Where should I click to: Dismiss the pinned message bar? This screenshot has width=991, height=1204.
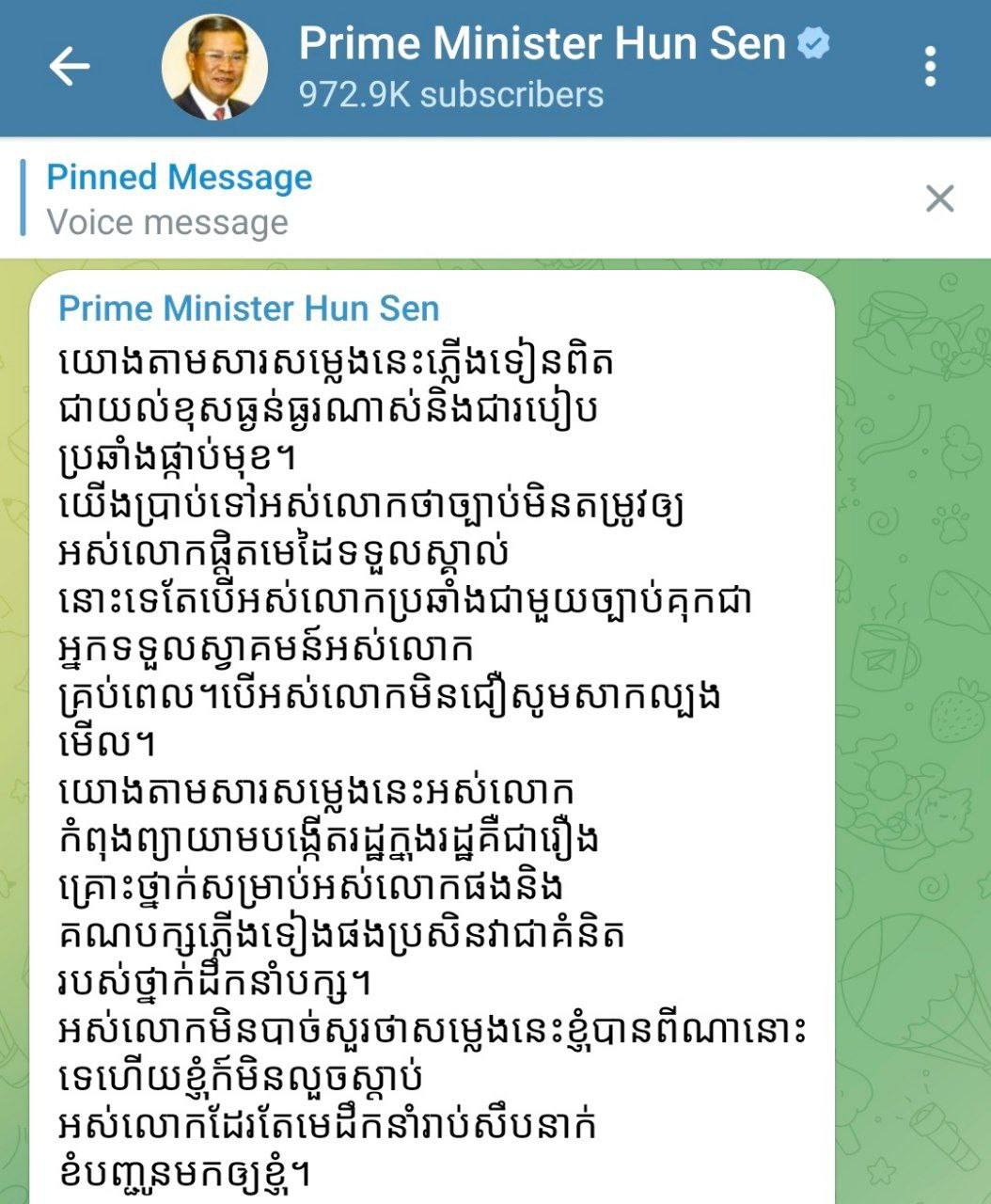[939, 198]
